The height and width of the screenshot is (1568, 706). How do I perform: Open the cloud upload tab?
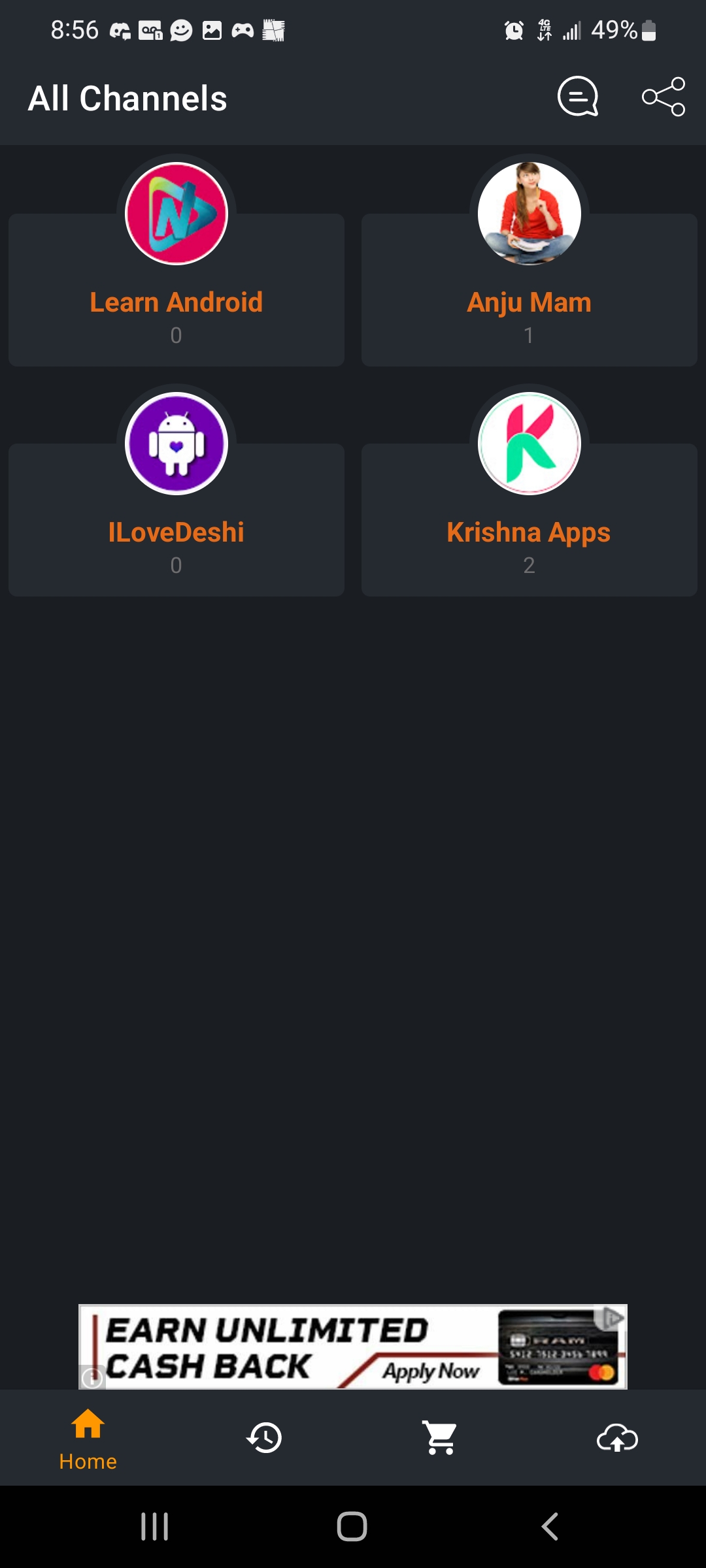(618, 1438)
